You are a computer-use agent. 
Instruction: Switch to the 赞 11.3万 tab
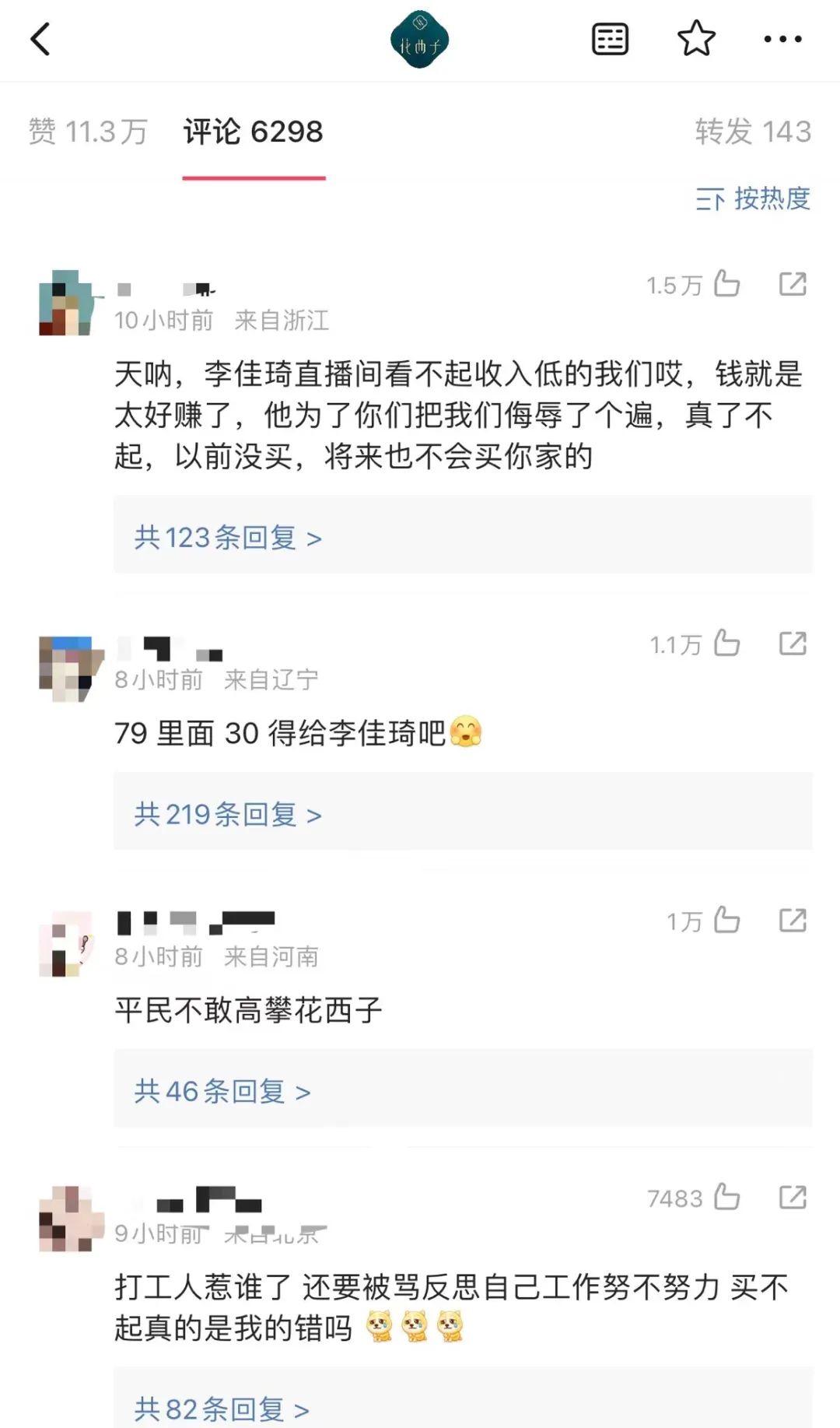pos(88,132)
